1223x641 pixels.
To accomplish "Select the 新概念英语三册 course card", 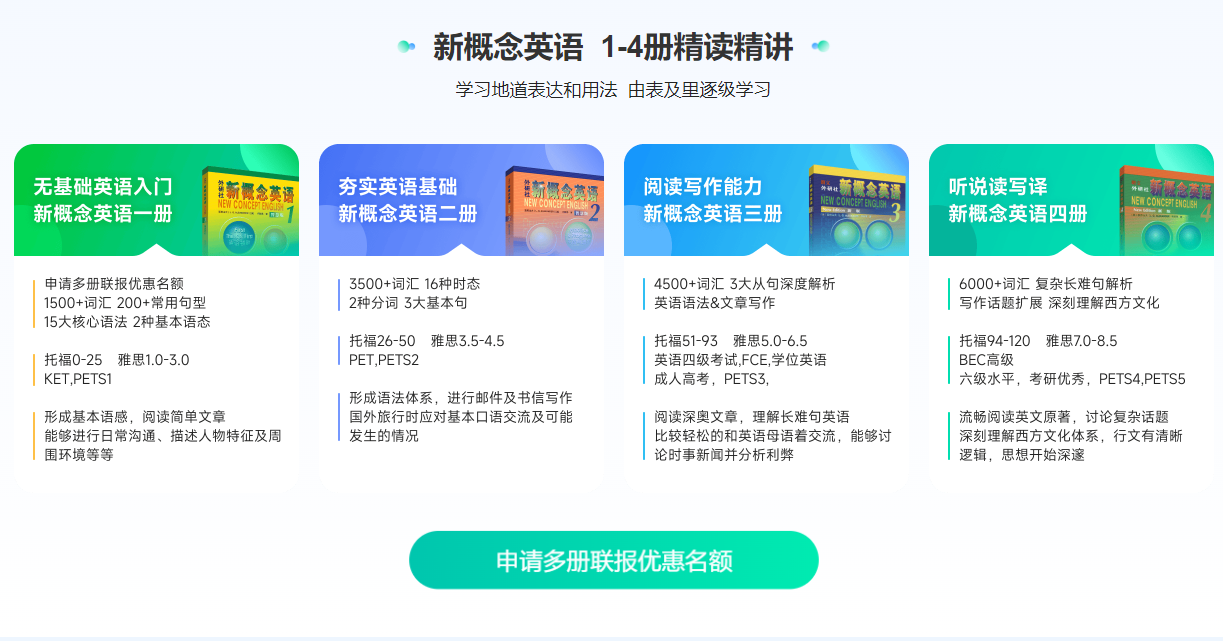I will [766, 201].
